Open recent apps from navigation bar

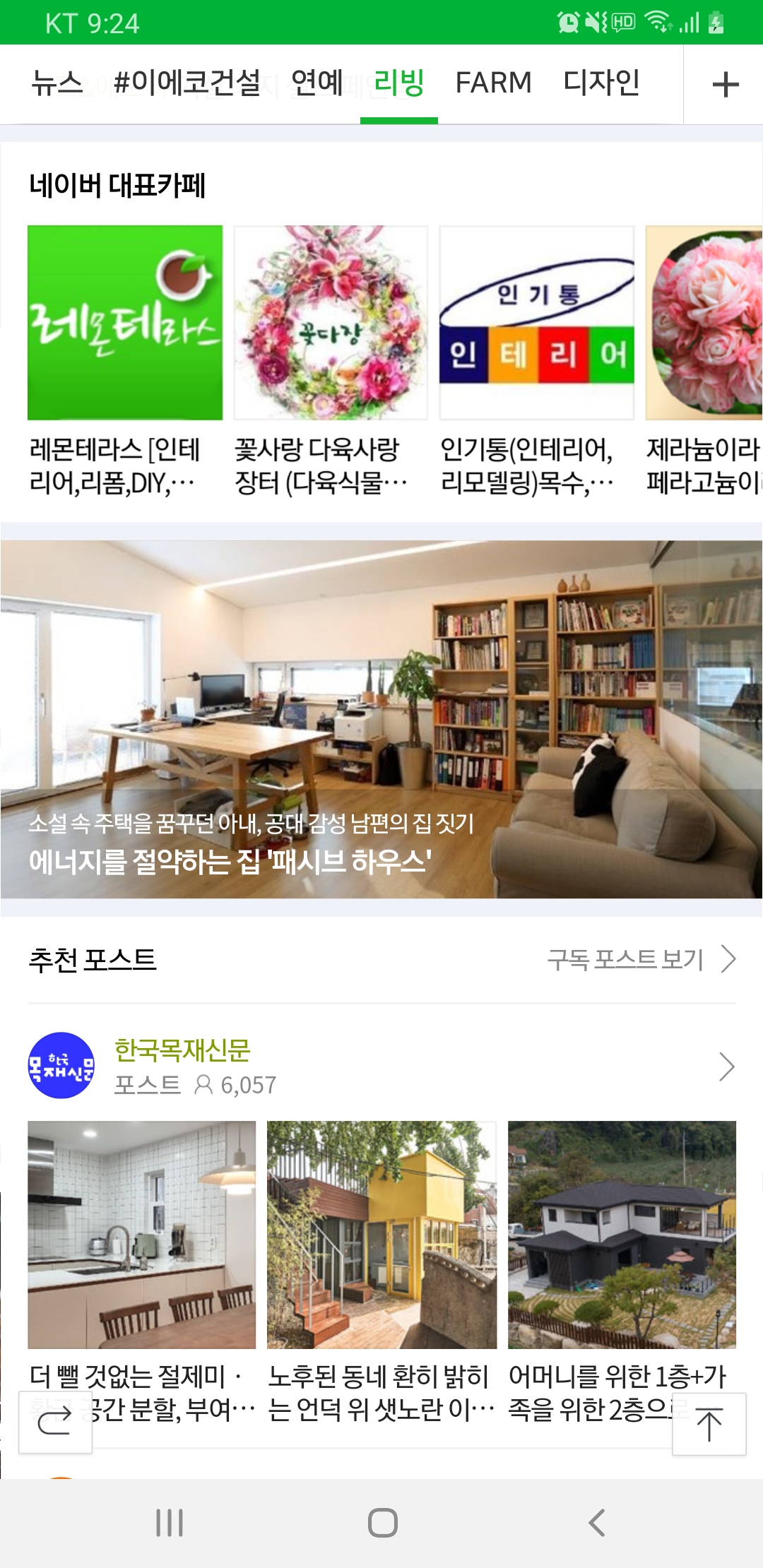click(170, 1523)
